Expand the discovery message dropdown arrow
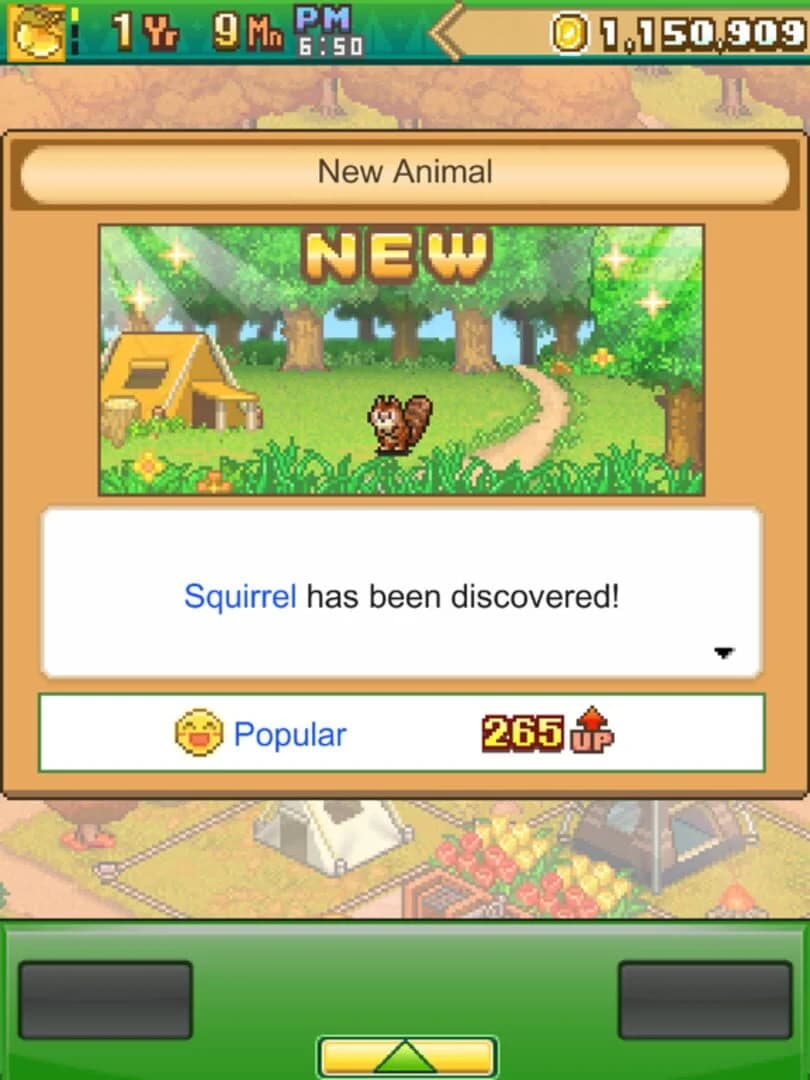 pyautogui.click(x=723, y=650)
